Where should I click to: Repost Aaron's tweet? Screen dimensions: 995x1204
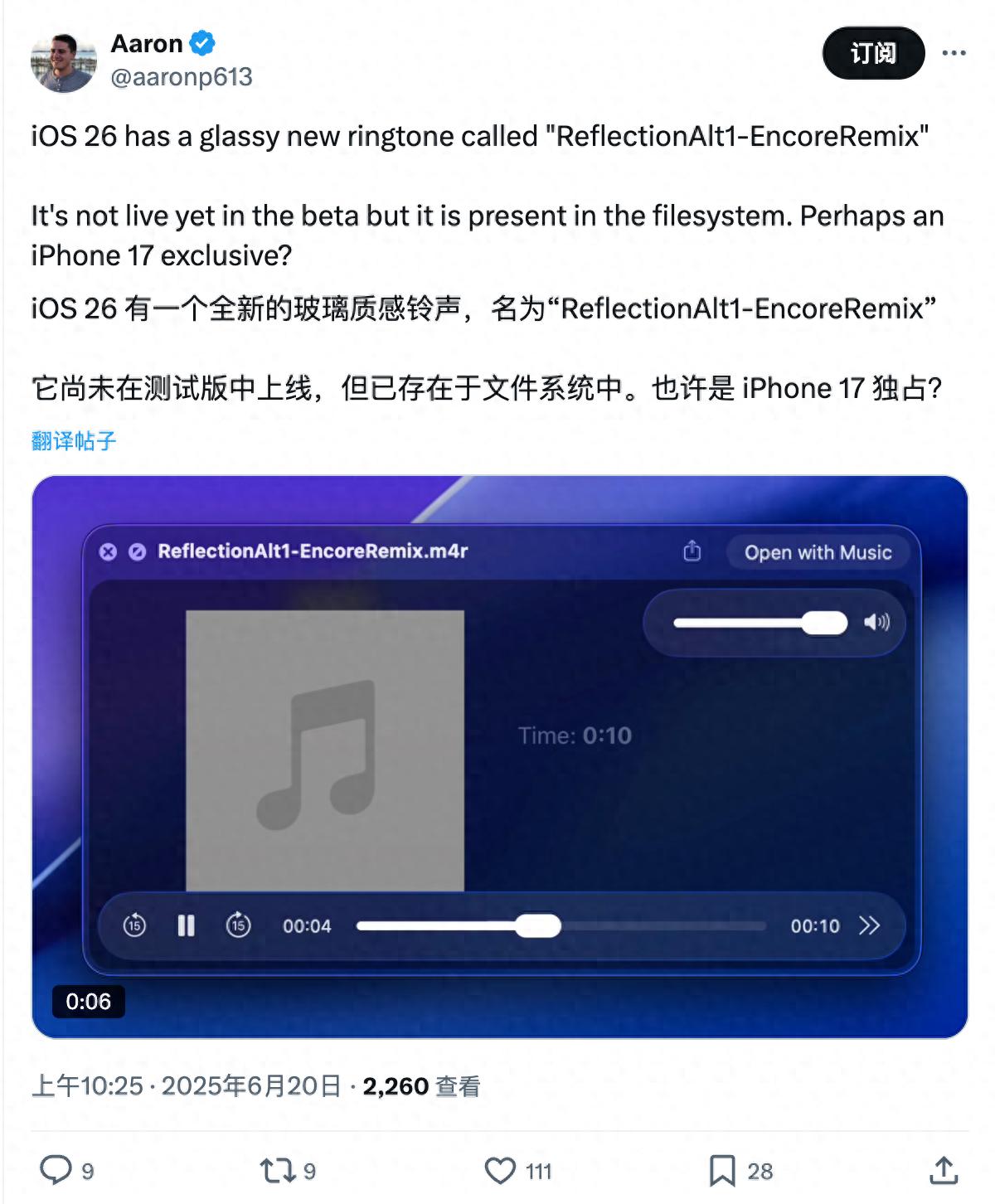[277, 1170]
